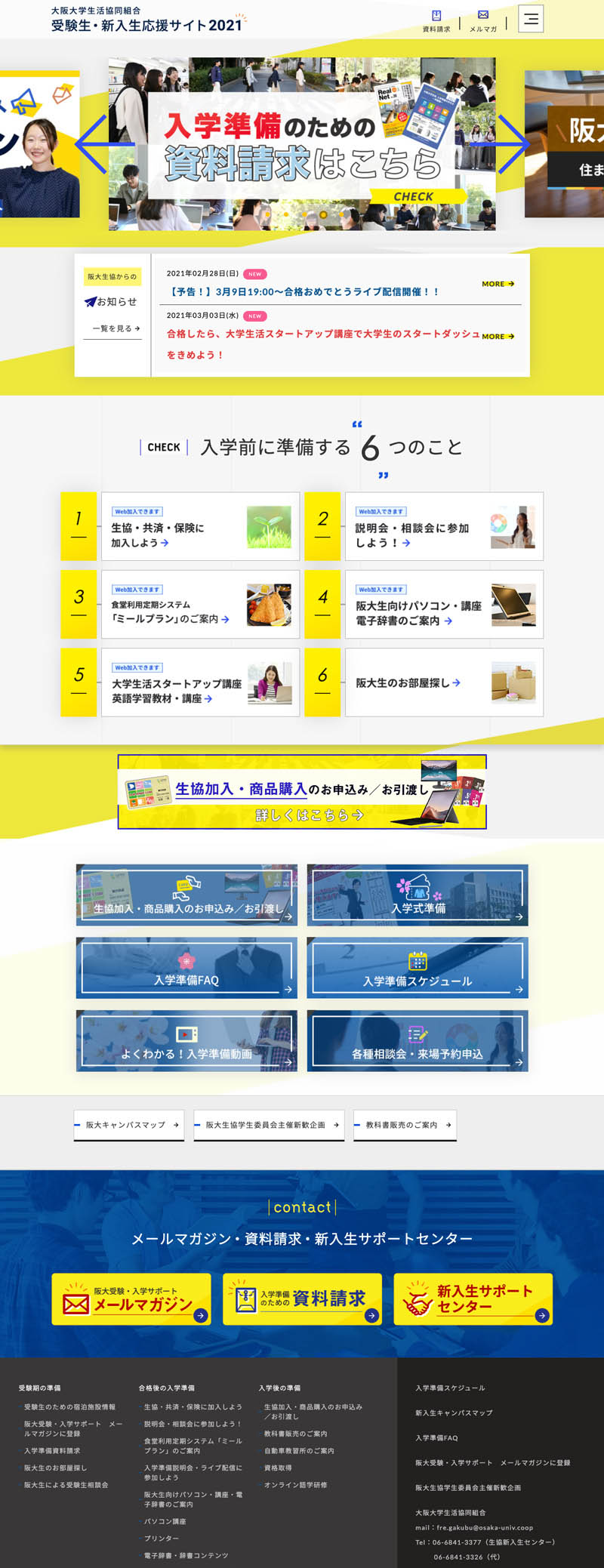
Task: Open the 説明会・相談会に参加しよう card
Action: tap(444, 527)
